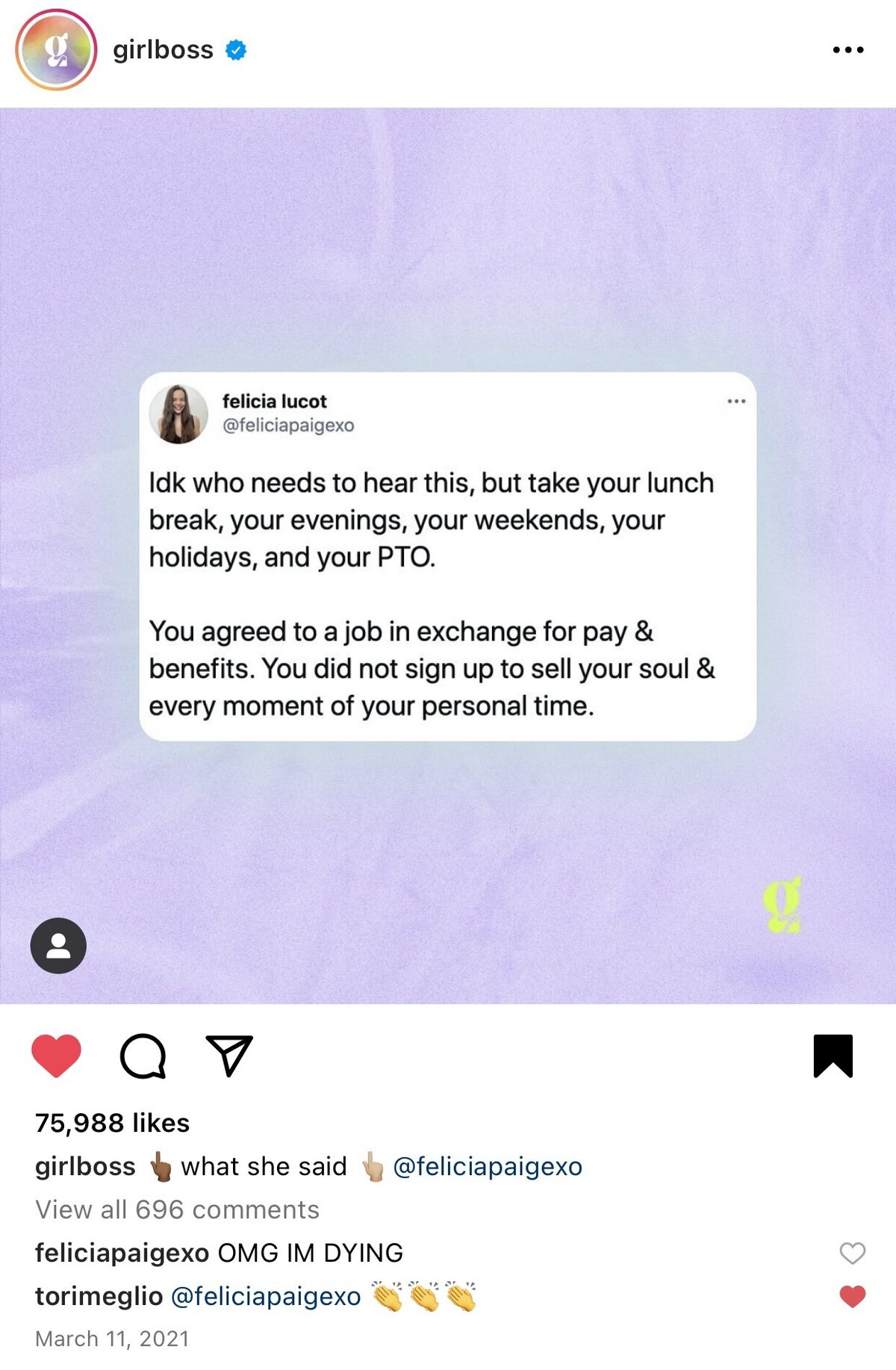
Task: Open the girlboss username in the caption
Action: pyautogui.click(x=85, y=1166)
